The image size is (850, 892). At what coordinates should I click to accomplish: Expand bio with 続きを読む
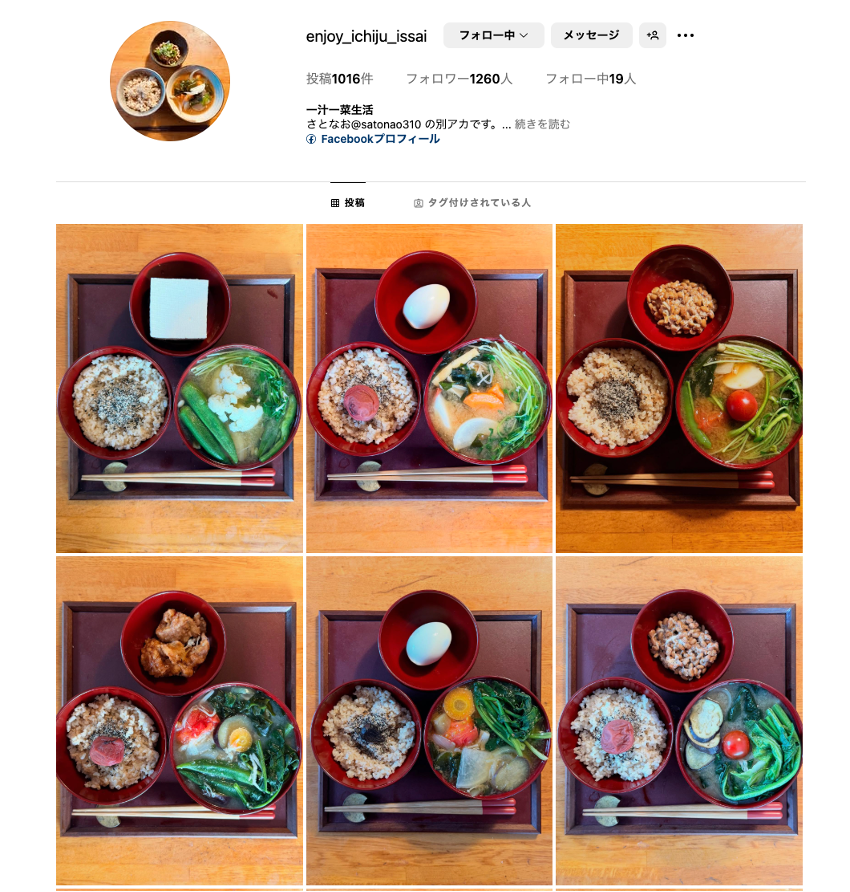[542, 124]
